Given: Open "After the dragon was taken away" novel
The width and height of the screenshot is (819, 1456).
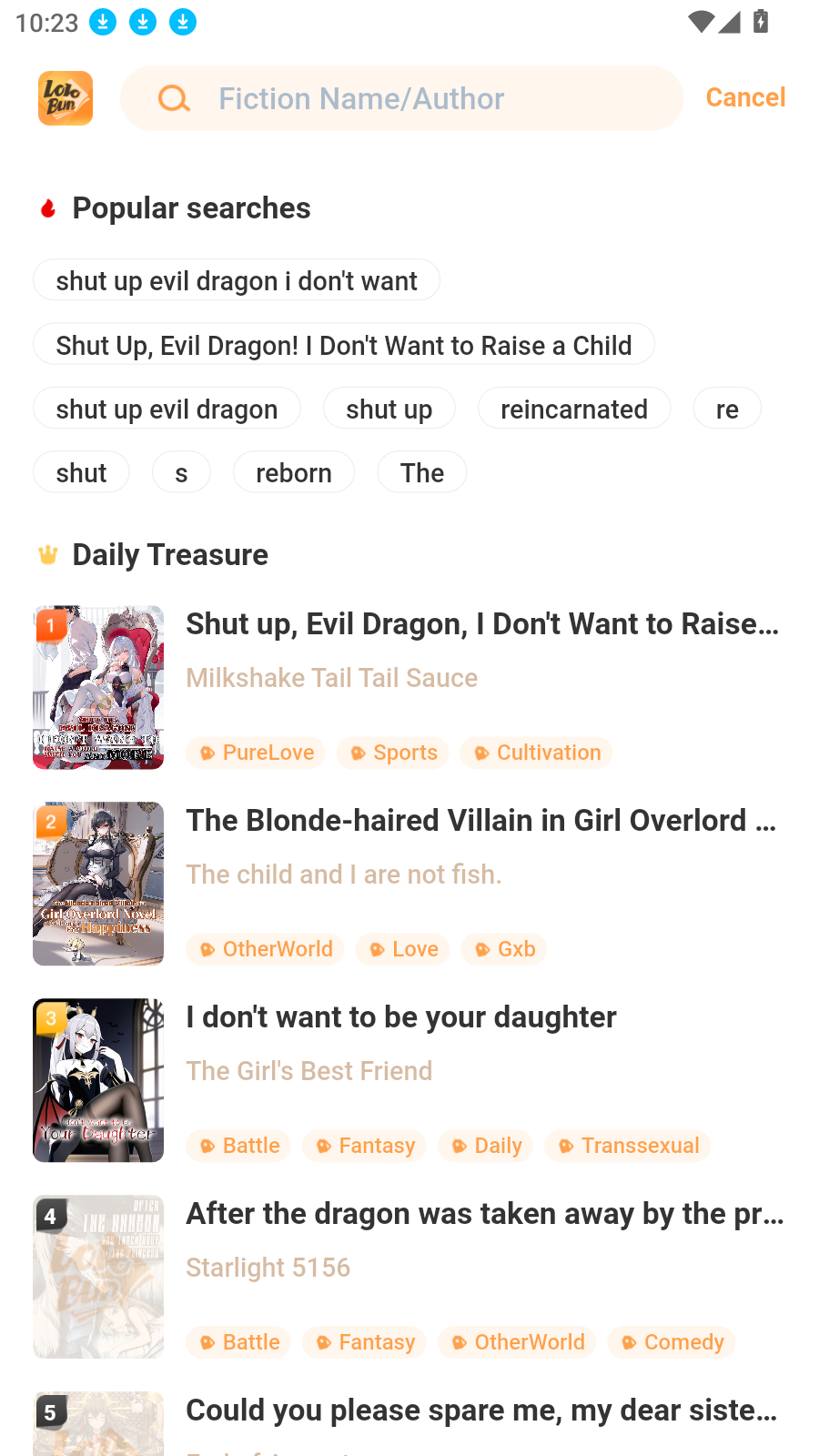Looking at the screenshot, I should pyautogui.click(x=484, y=1214).
